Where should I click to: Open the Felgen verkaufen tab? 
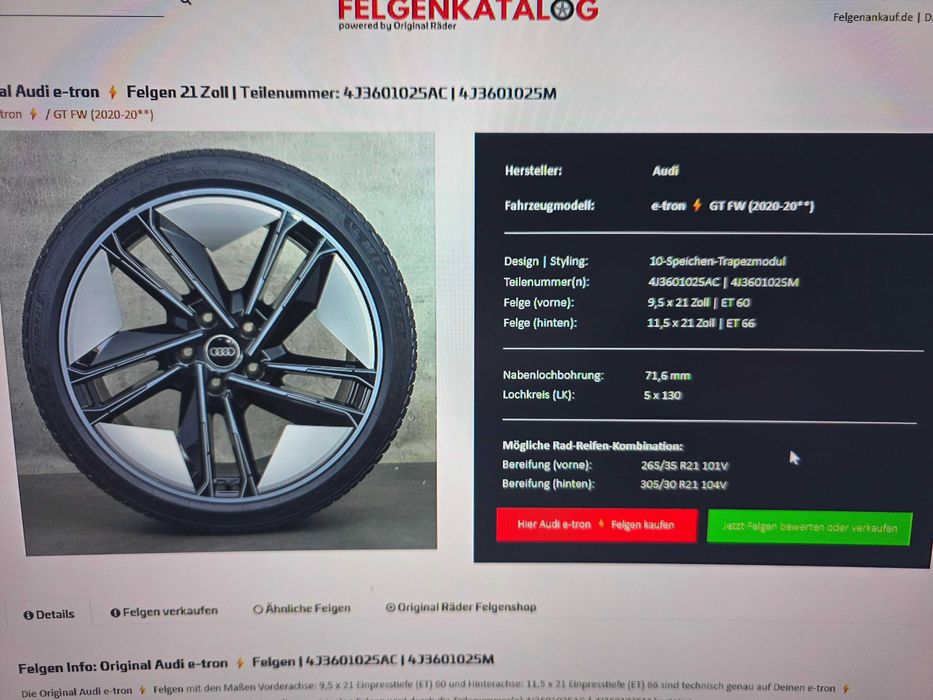click(164, 610)
